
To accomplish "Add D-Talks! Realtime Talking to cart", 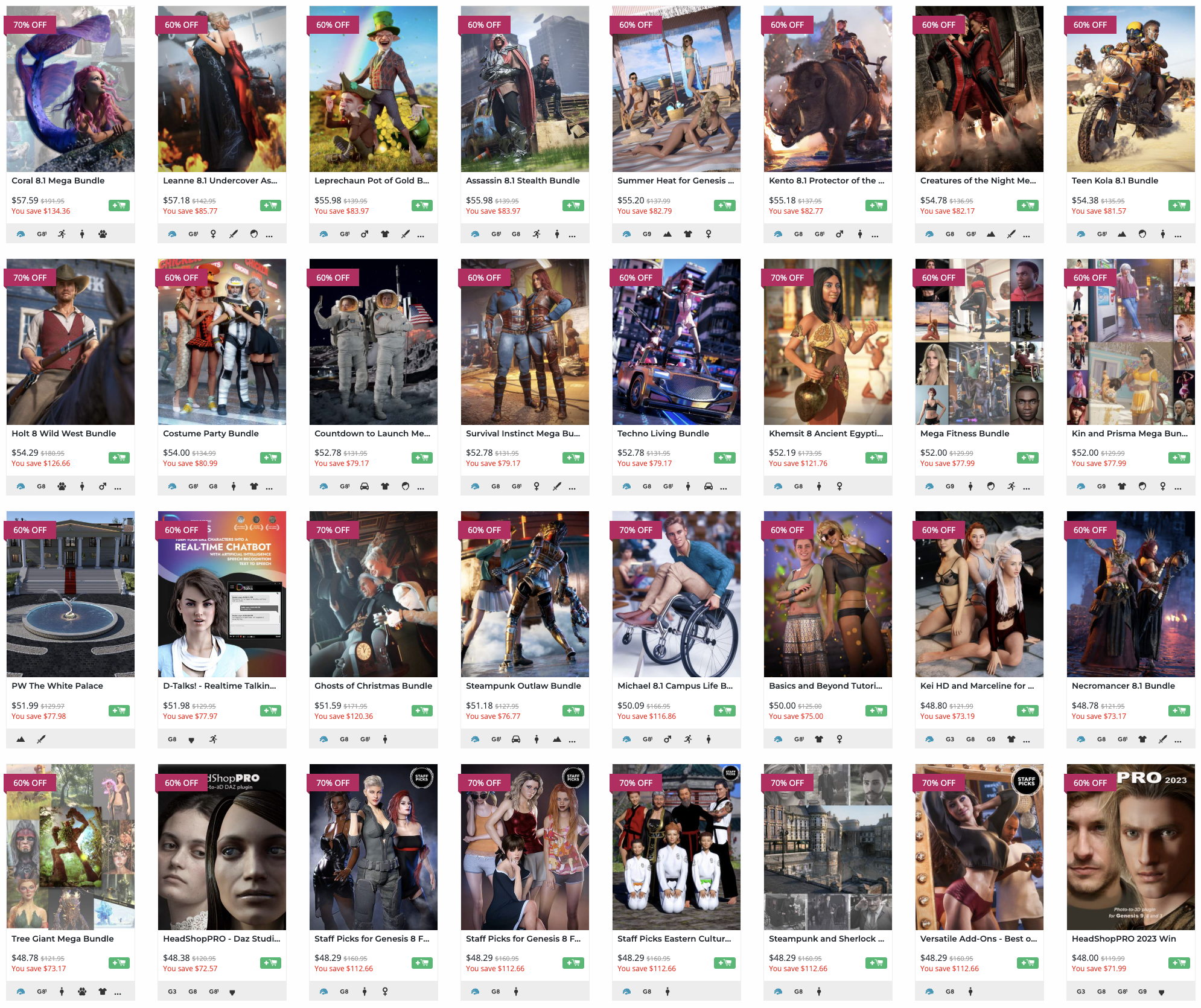I will click(x=270, y=711).
